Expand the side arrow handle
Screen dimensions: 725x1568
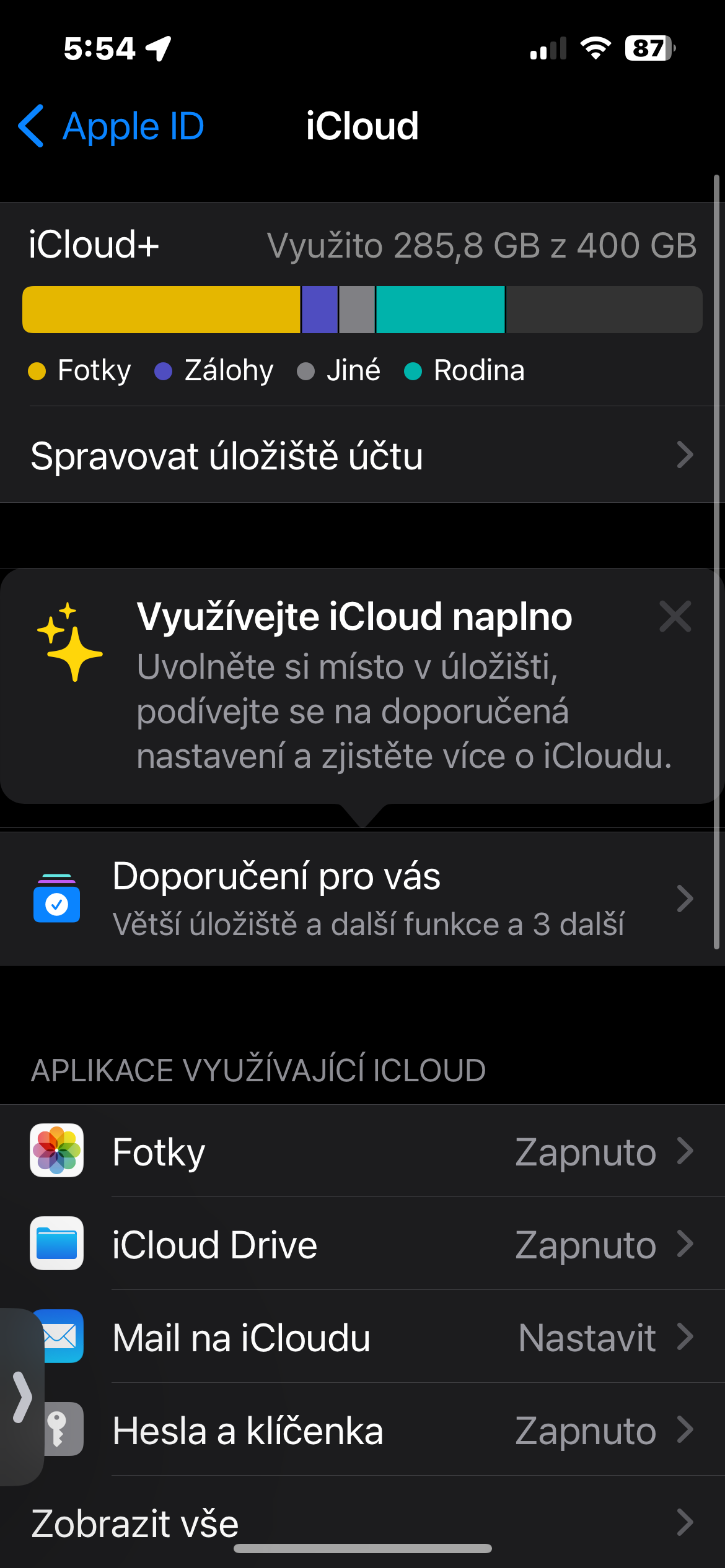[x=22, y=1396]
